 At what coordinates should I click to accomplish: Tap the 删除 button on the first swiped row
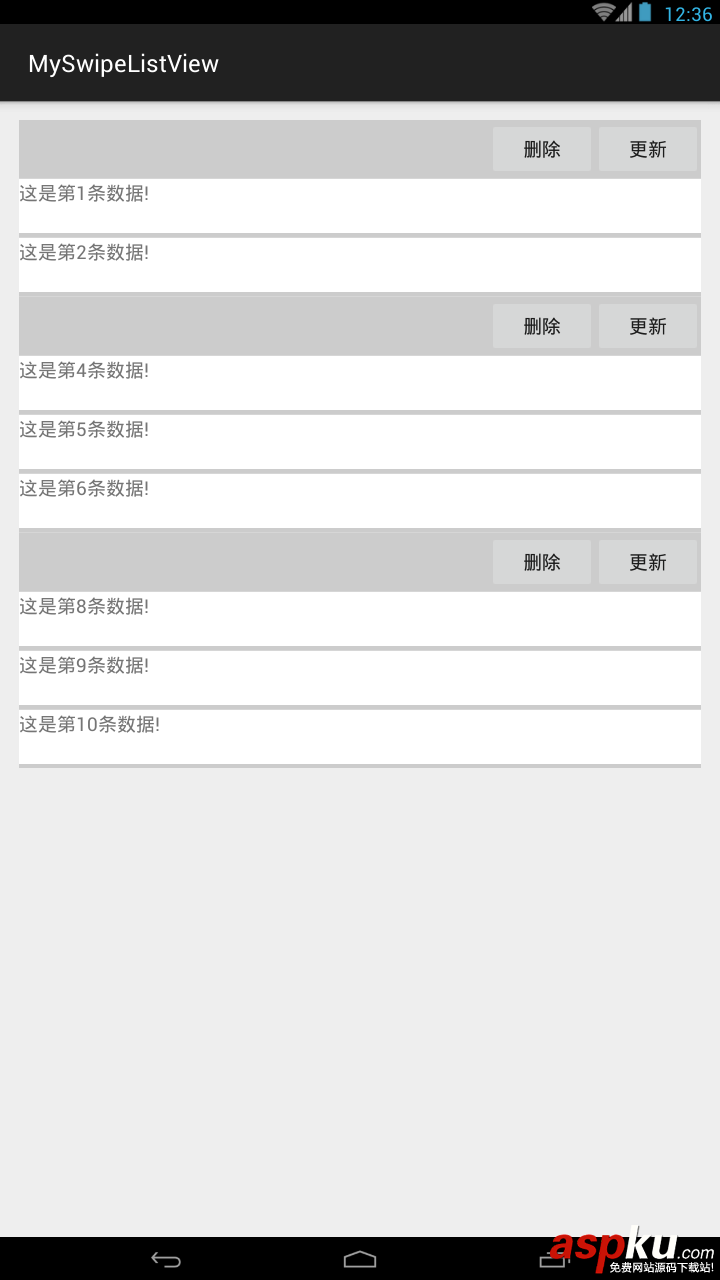click(x=541, y=148)
